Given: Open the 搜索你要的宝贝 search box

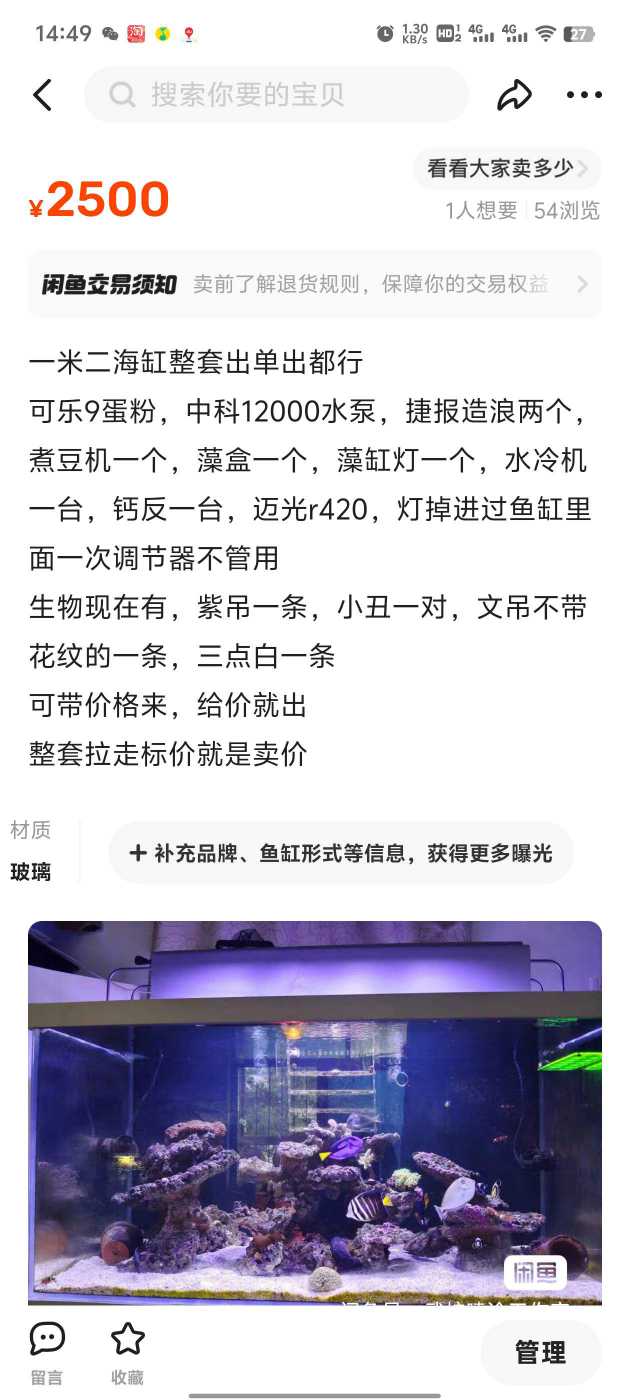Looking at the screenshot, I should 276,95.
